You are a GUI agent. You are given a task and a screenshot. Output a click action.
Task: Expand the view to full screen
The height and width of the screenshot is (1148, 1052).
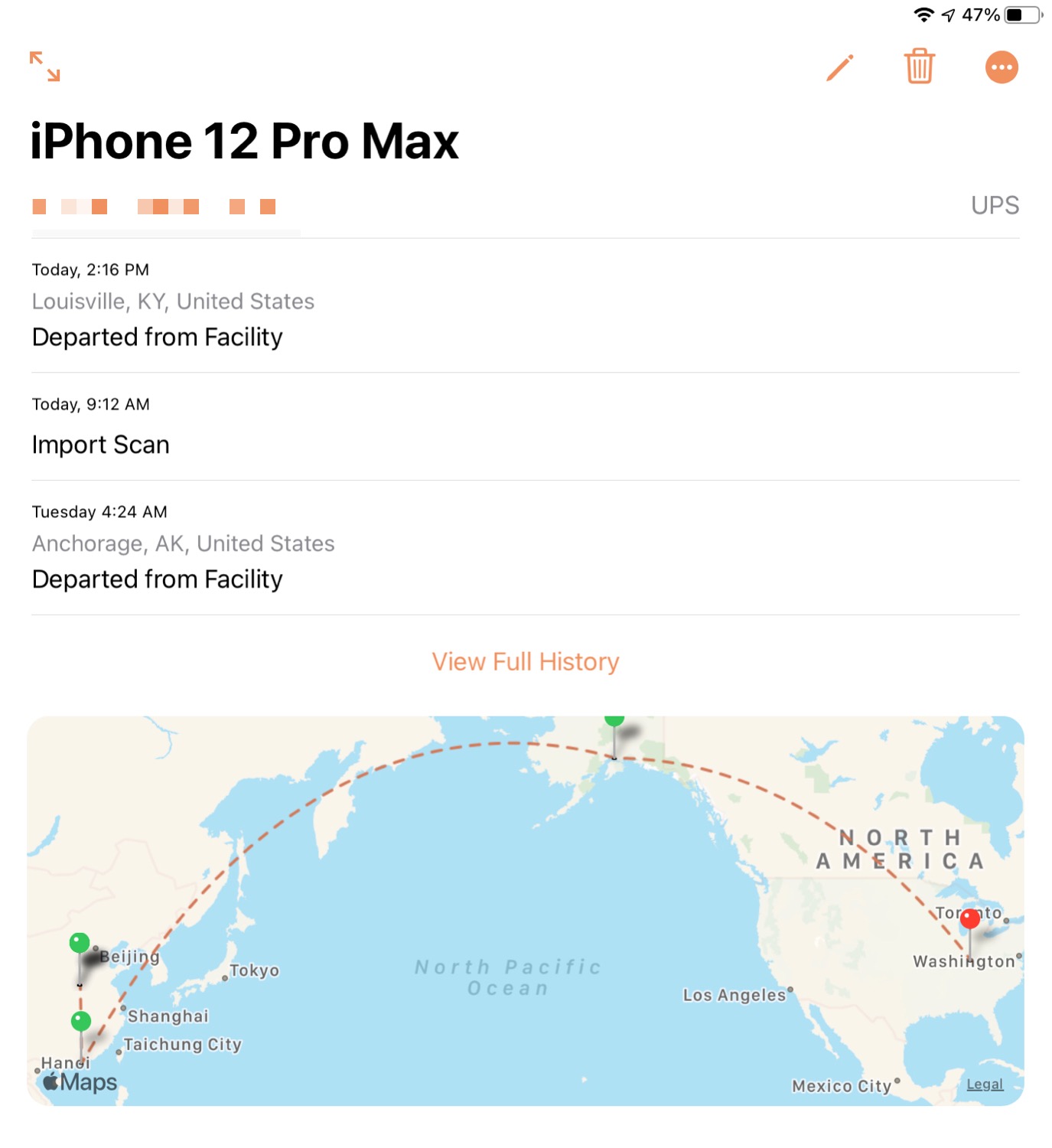(x=44, y=67)
